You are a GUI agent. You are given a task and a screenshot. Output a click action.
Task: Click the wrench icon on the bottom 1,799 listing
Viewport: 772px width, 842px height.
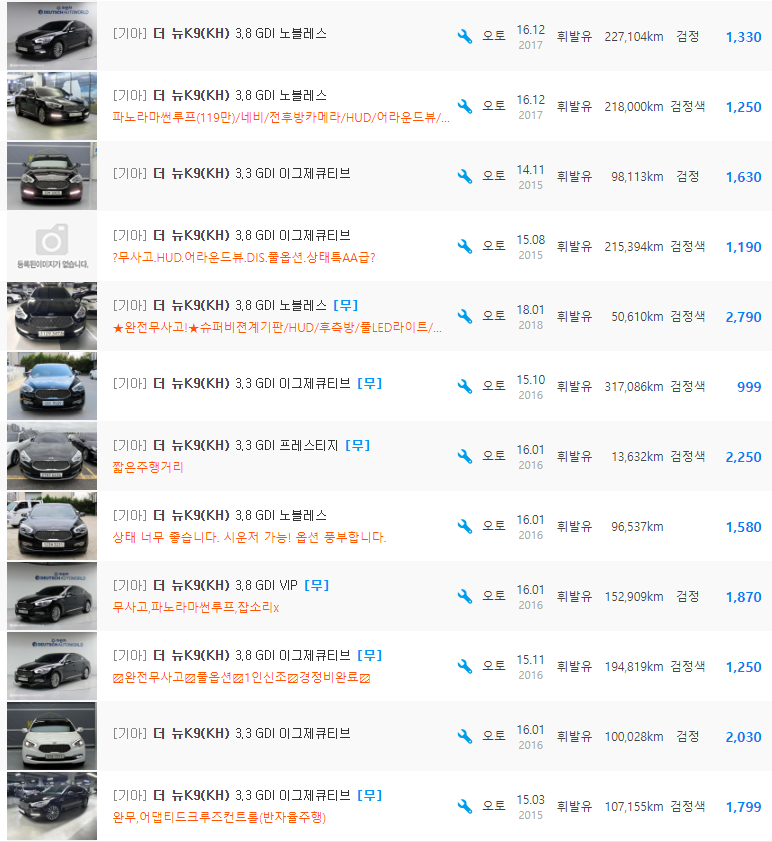point(463,806)
